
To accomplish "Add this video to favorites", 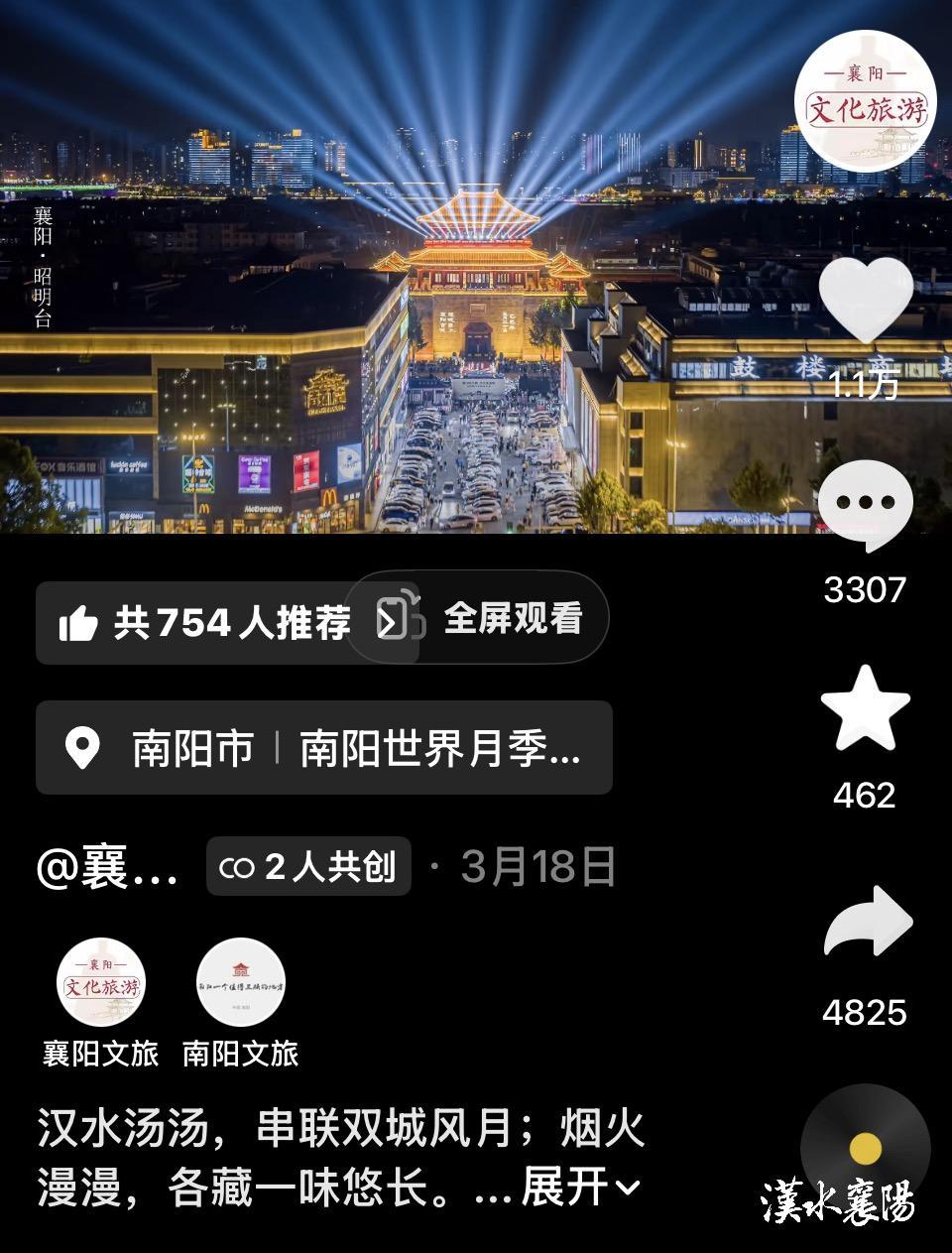I will coord(865,710).
